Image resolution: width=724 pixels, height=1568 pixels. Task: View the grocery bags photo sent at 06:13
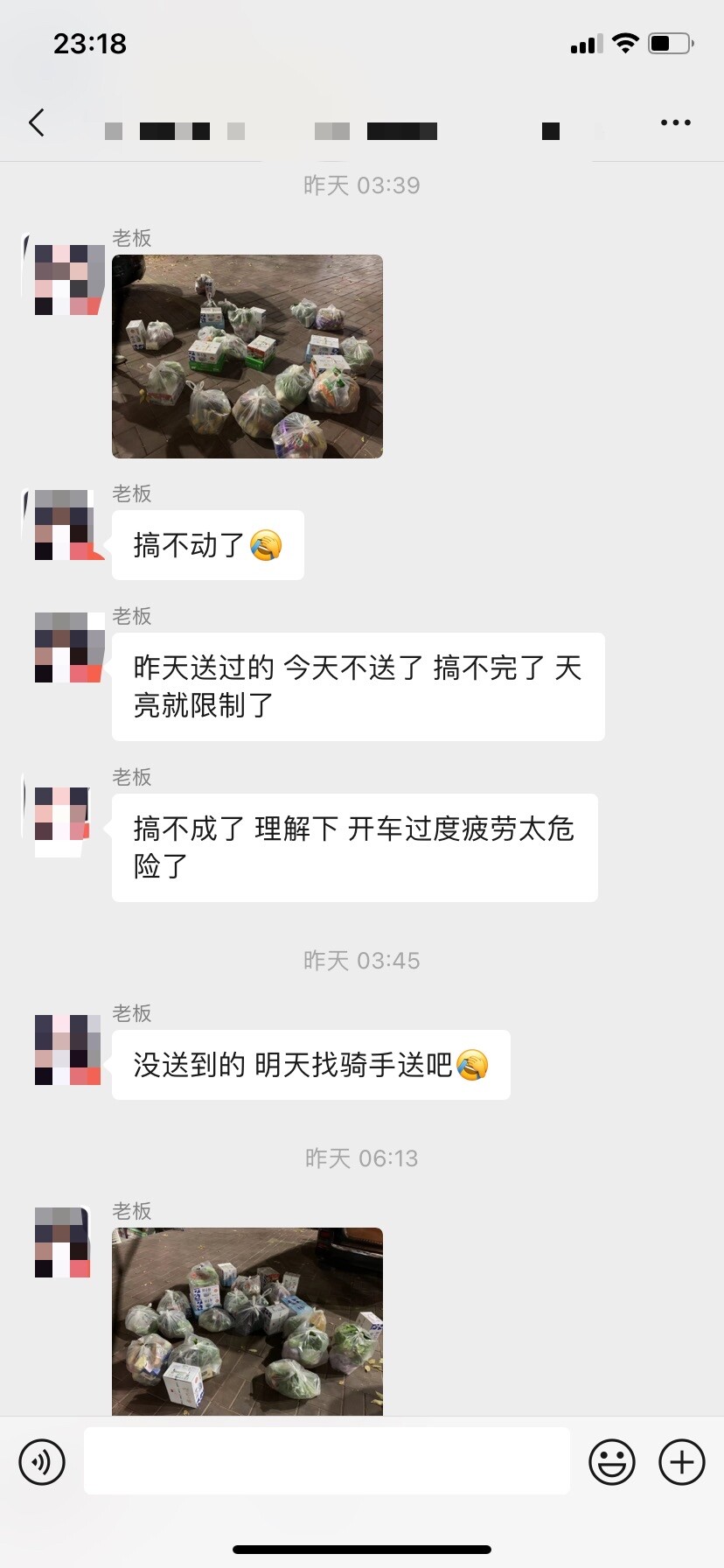tap(247, 1321)
